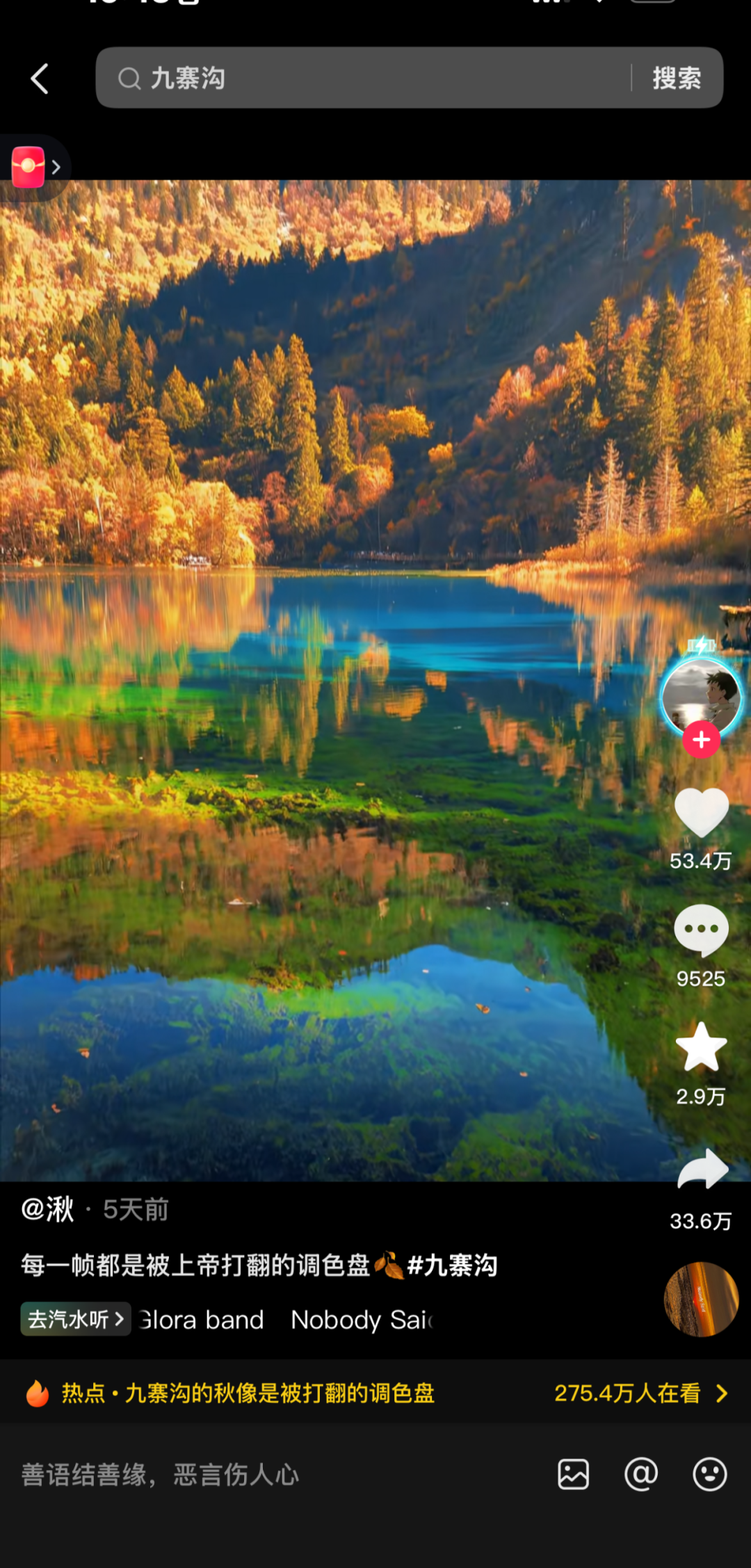Go back using the top-left arrow

(40, 79)
